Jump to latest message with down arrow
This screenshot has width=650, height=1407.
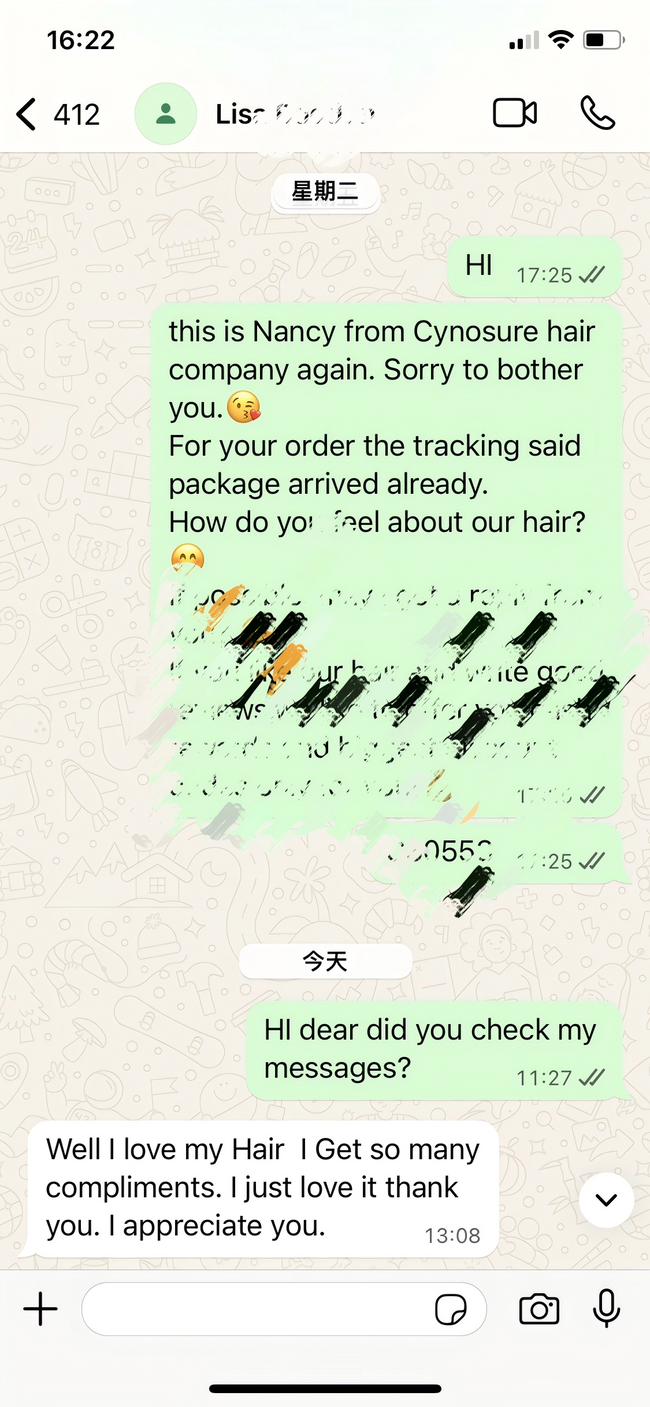[606, 1200]
